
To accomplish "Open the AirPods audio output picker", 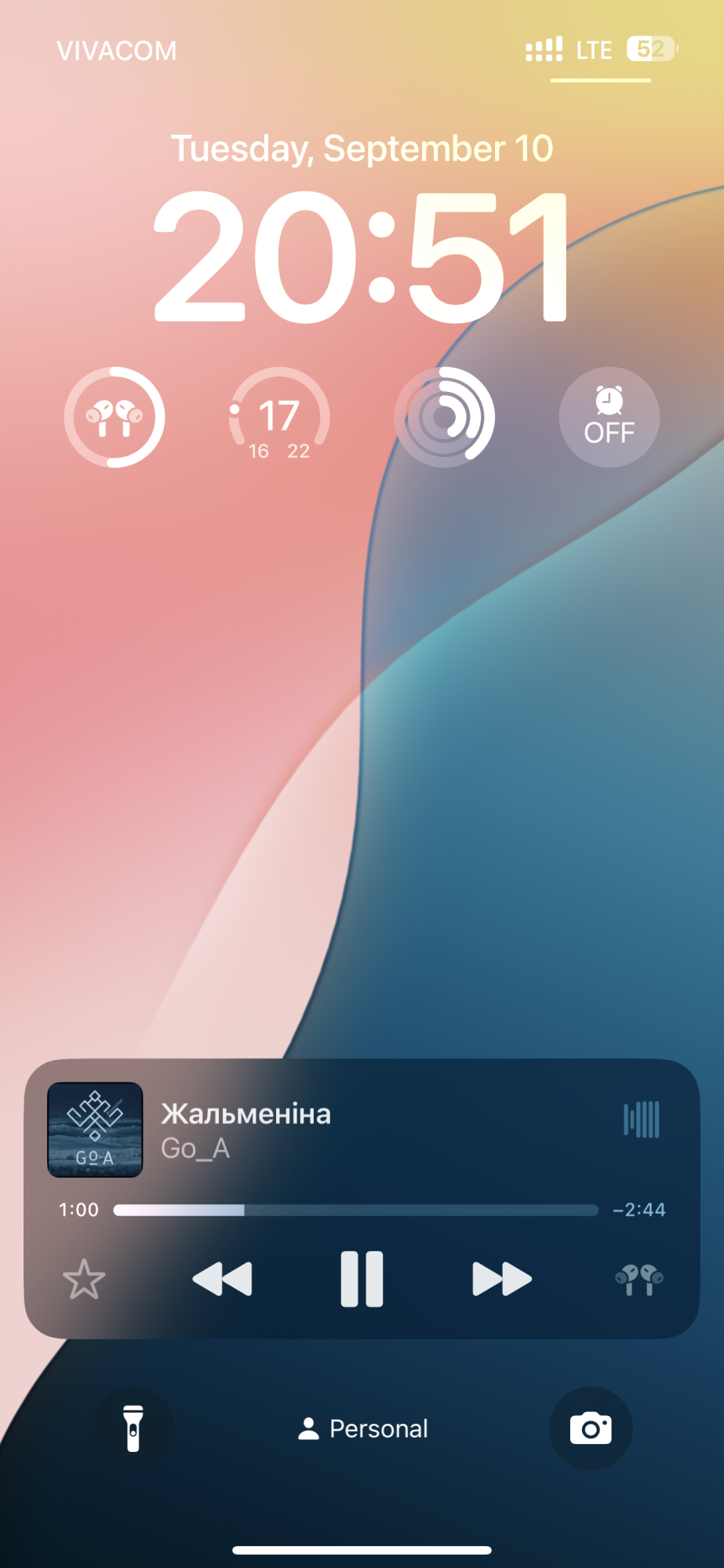I will coord(639,1279).
